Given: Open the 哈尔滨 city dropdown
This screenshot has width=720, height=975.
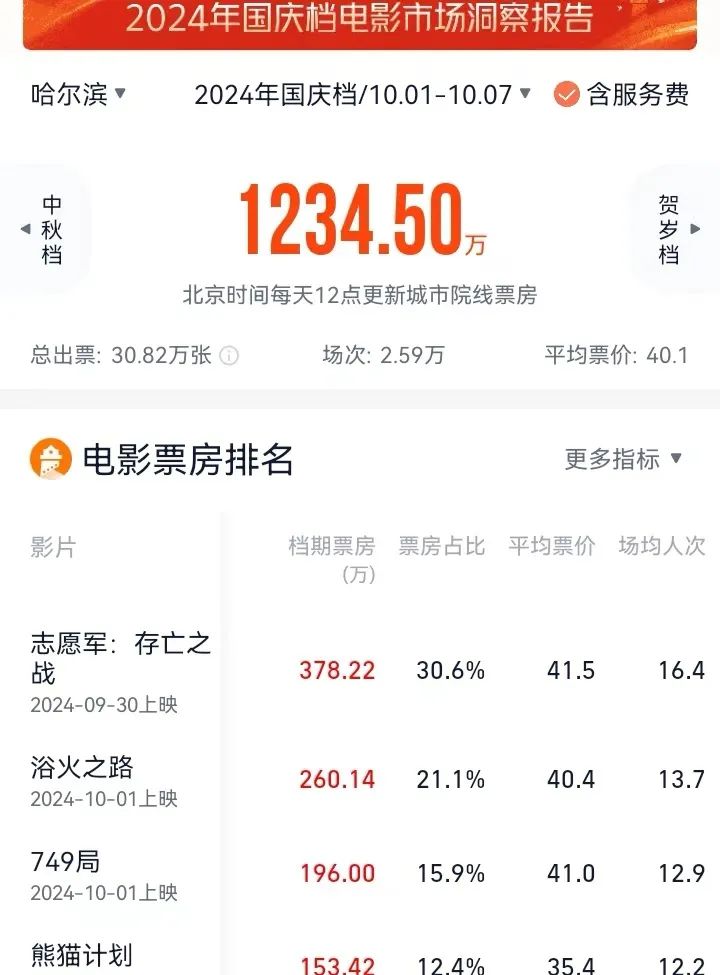Looking at the screenshot, I should pyautogui.click(x=78, y=95).
